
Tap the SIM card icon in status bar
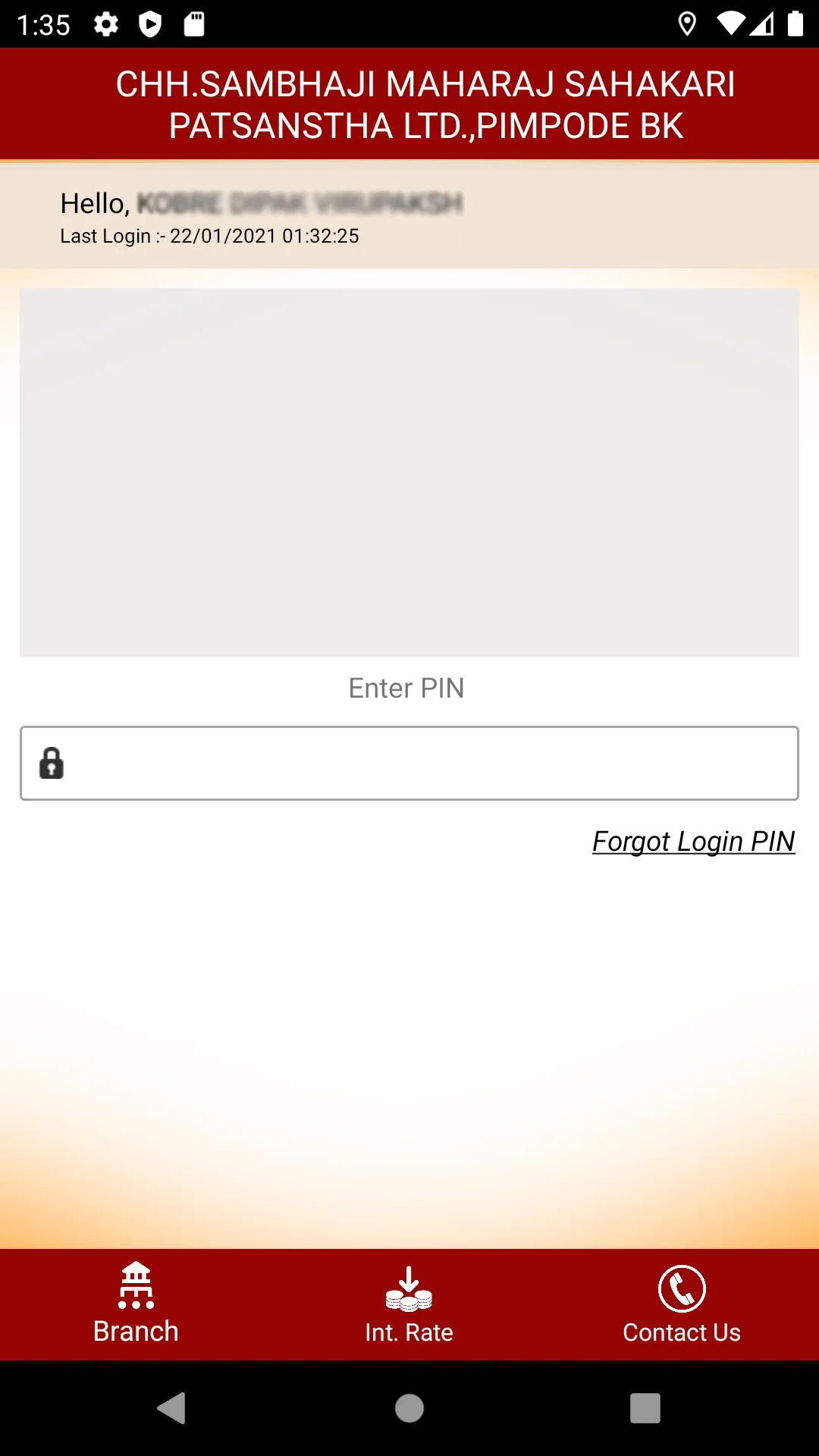tap(196, 24)
